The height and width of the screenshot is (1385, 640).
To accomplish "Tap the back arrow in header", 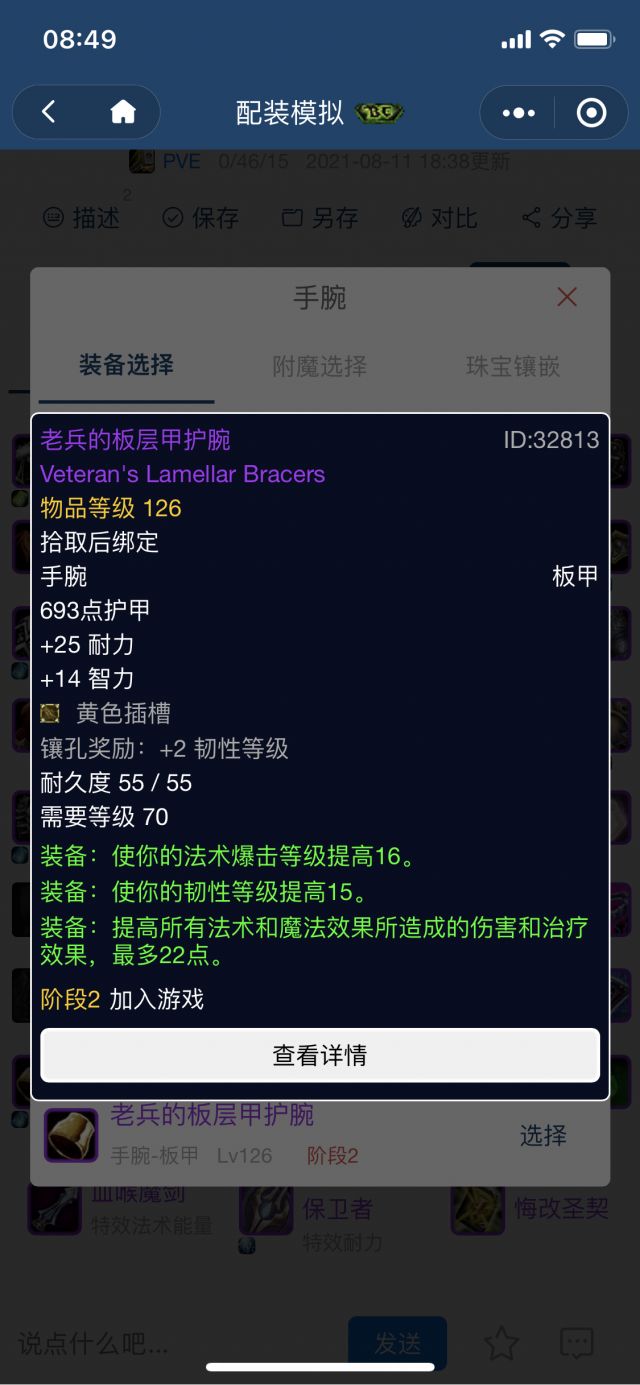I will (48, 112).
